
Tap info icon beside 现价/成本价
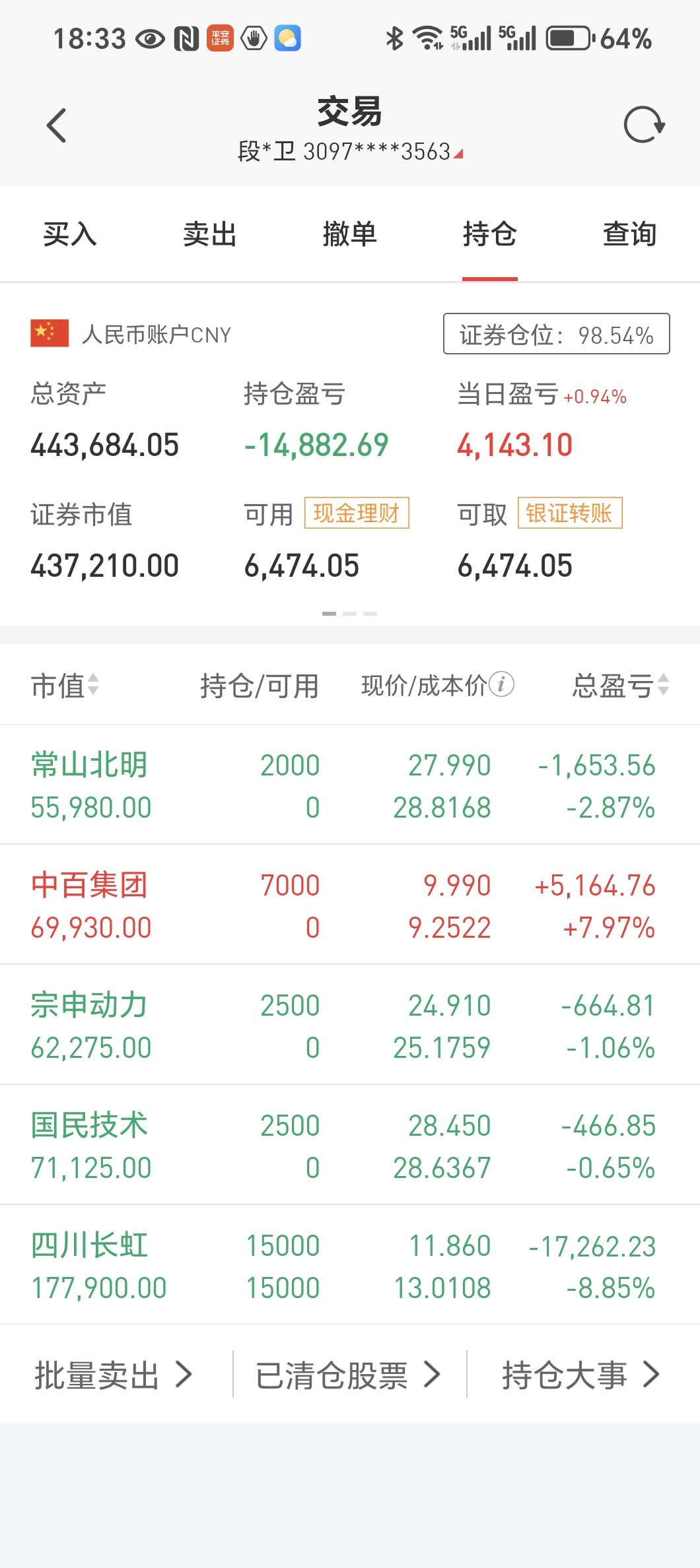tap(502, 684)
